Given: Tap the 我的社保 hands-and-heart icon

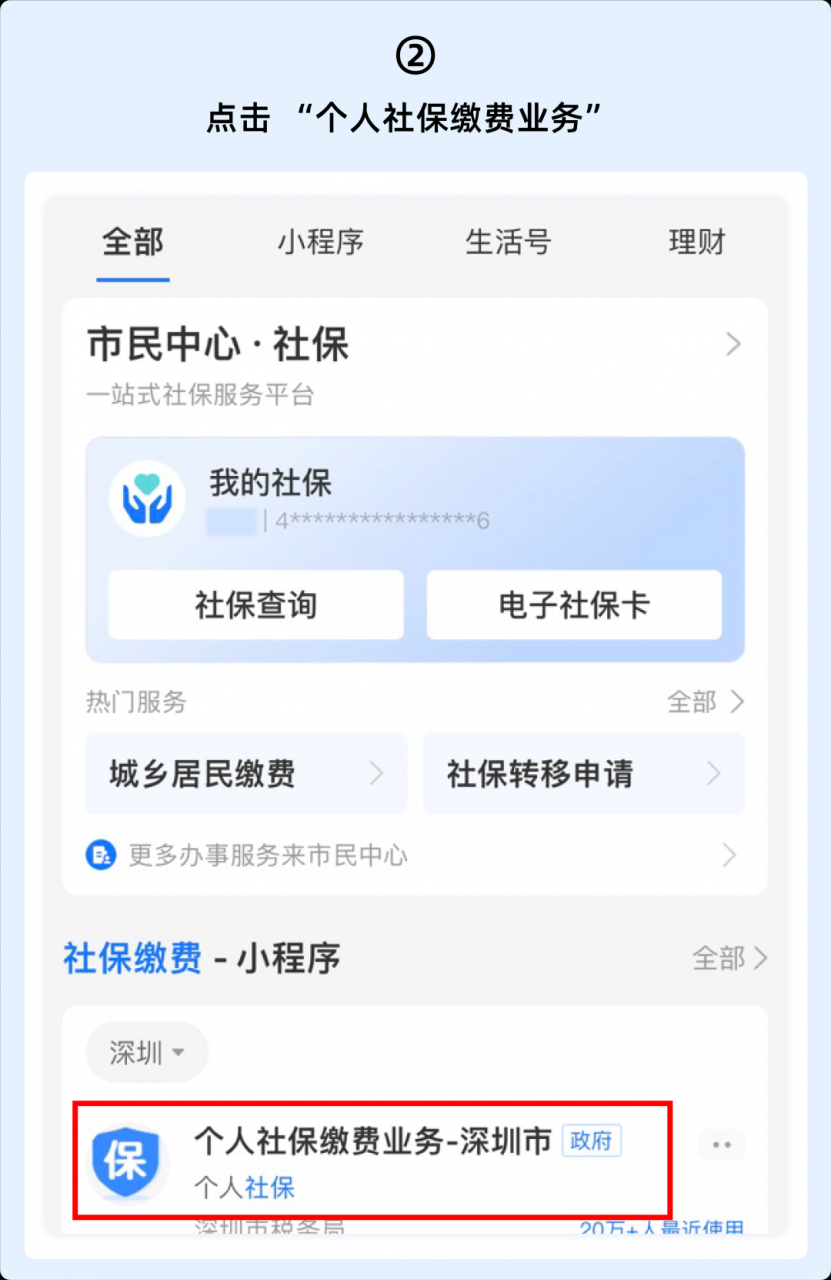Looking at the screenshot, I should coord(147,497).
